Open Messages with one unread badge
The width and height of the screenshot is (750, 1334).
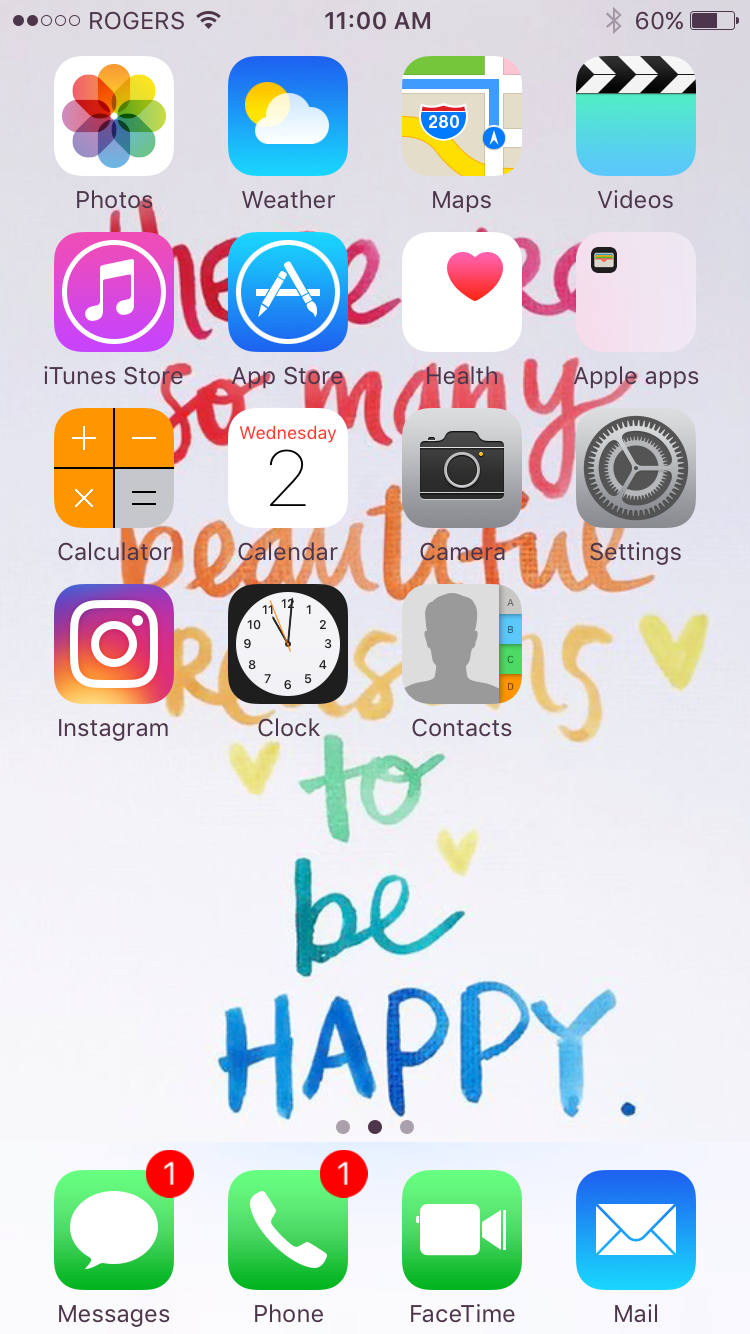coord(114,1230)
